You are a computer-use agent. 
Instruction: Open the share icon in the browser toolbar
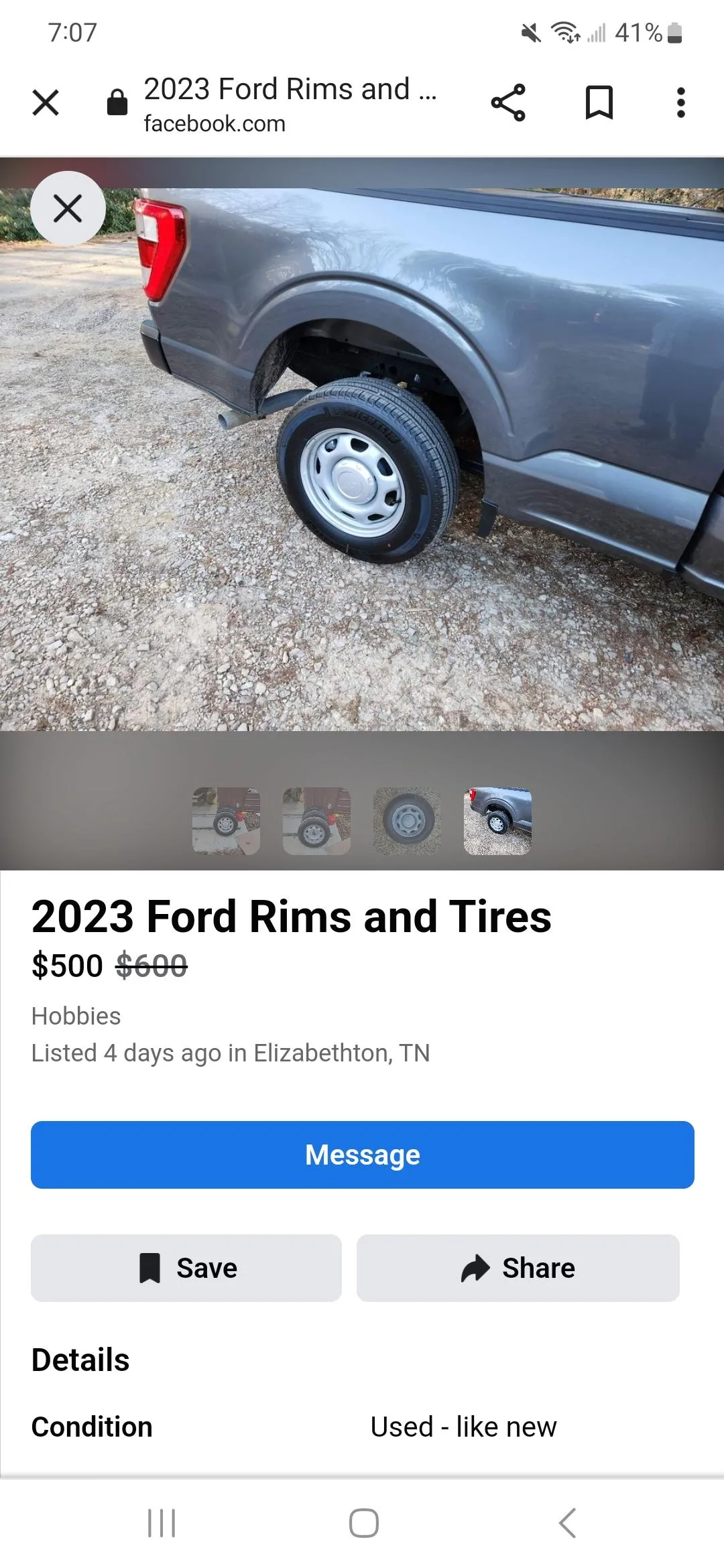(507, 102)
